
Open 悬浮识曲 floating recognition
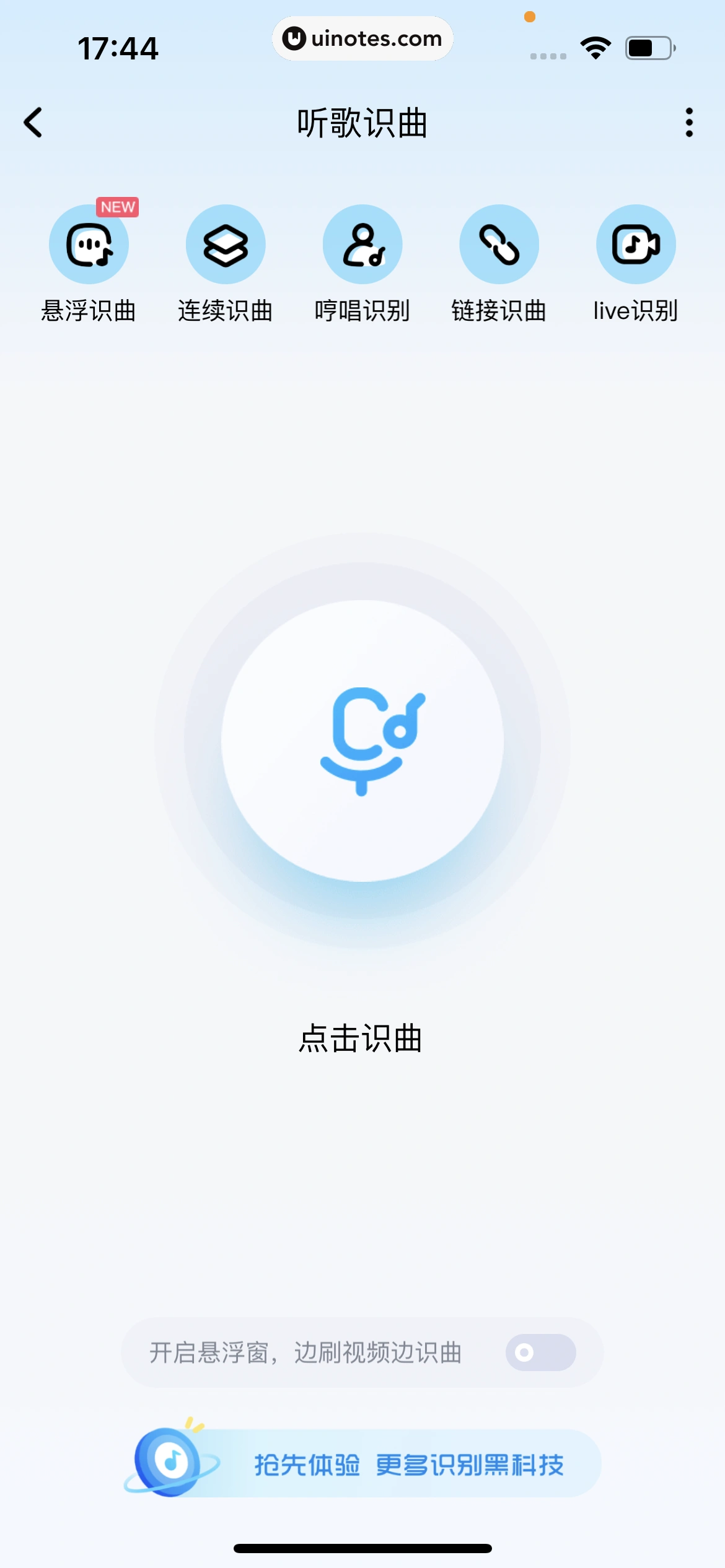(89, 245)
